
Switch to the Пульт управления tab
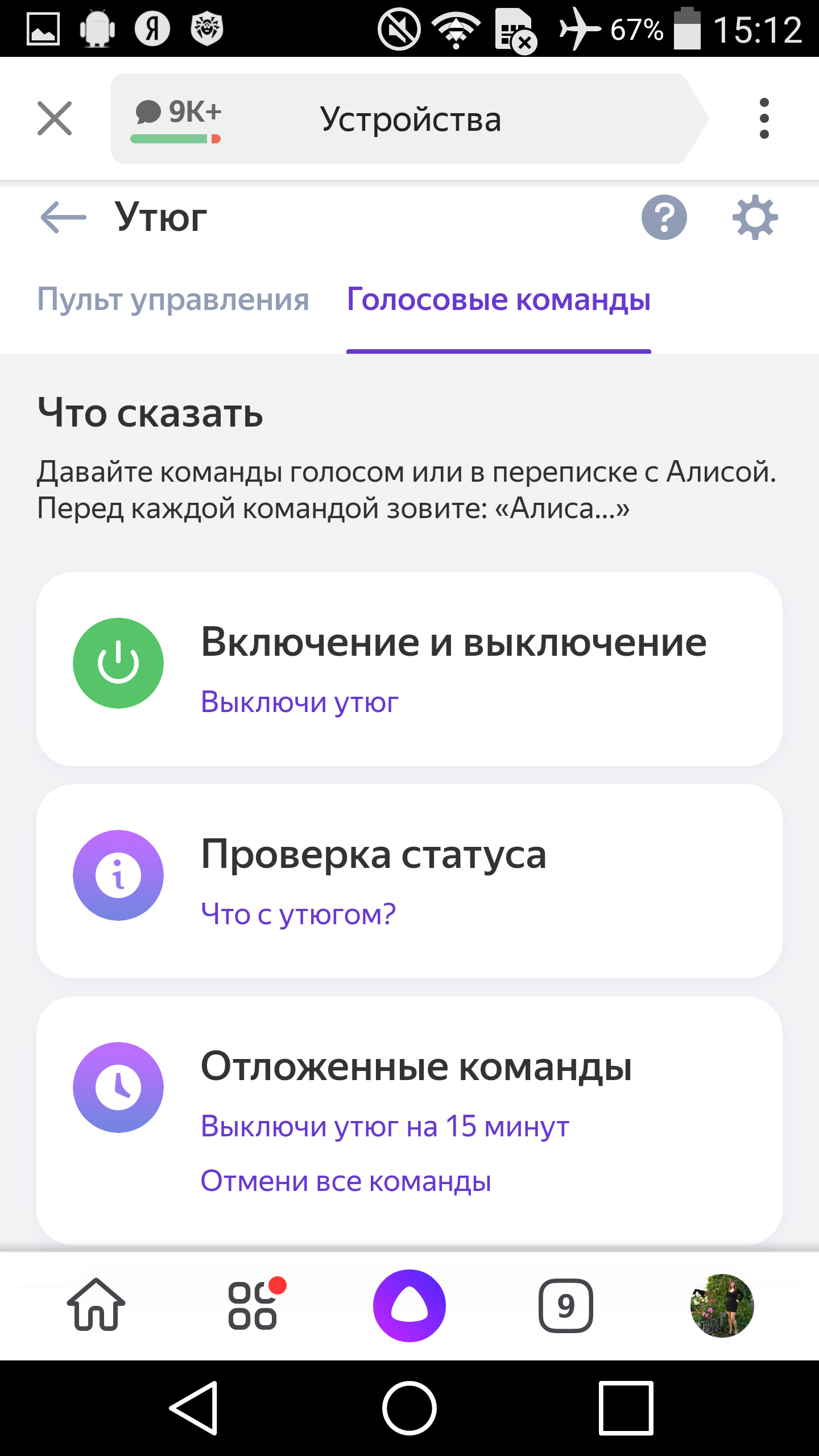pyautogui.click(x=173, y=299)
